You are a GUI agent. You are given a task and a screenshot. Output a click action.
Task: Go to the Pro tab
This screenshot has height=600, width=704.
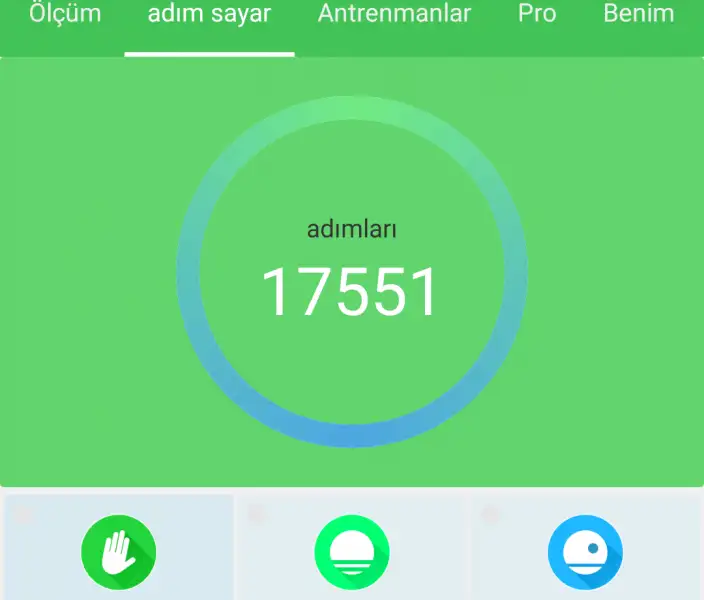click(x=537, y=17)
